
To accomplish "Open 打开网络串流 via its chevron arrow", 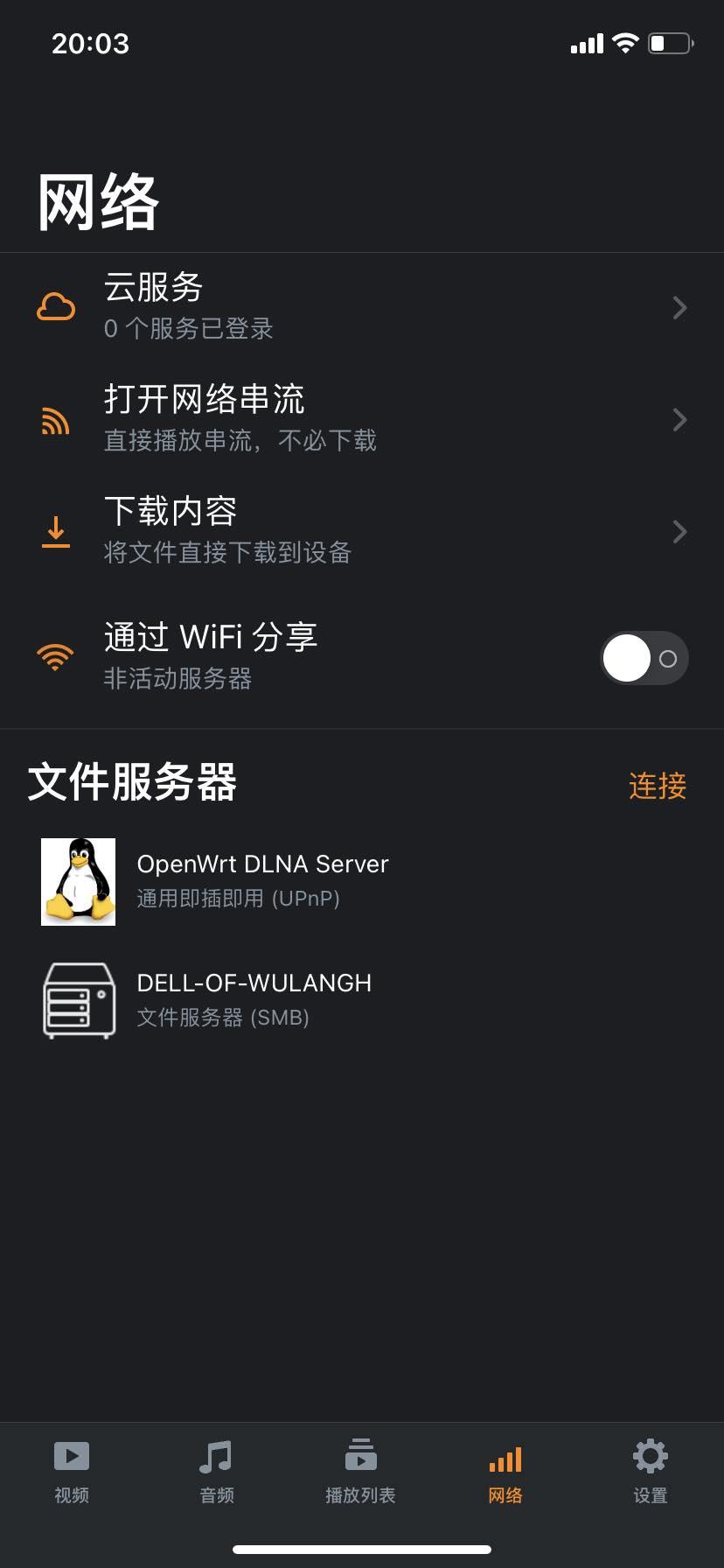I will coord(679,419).
